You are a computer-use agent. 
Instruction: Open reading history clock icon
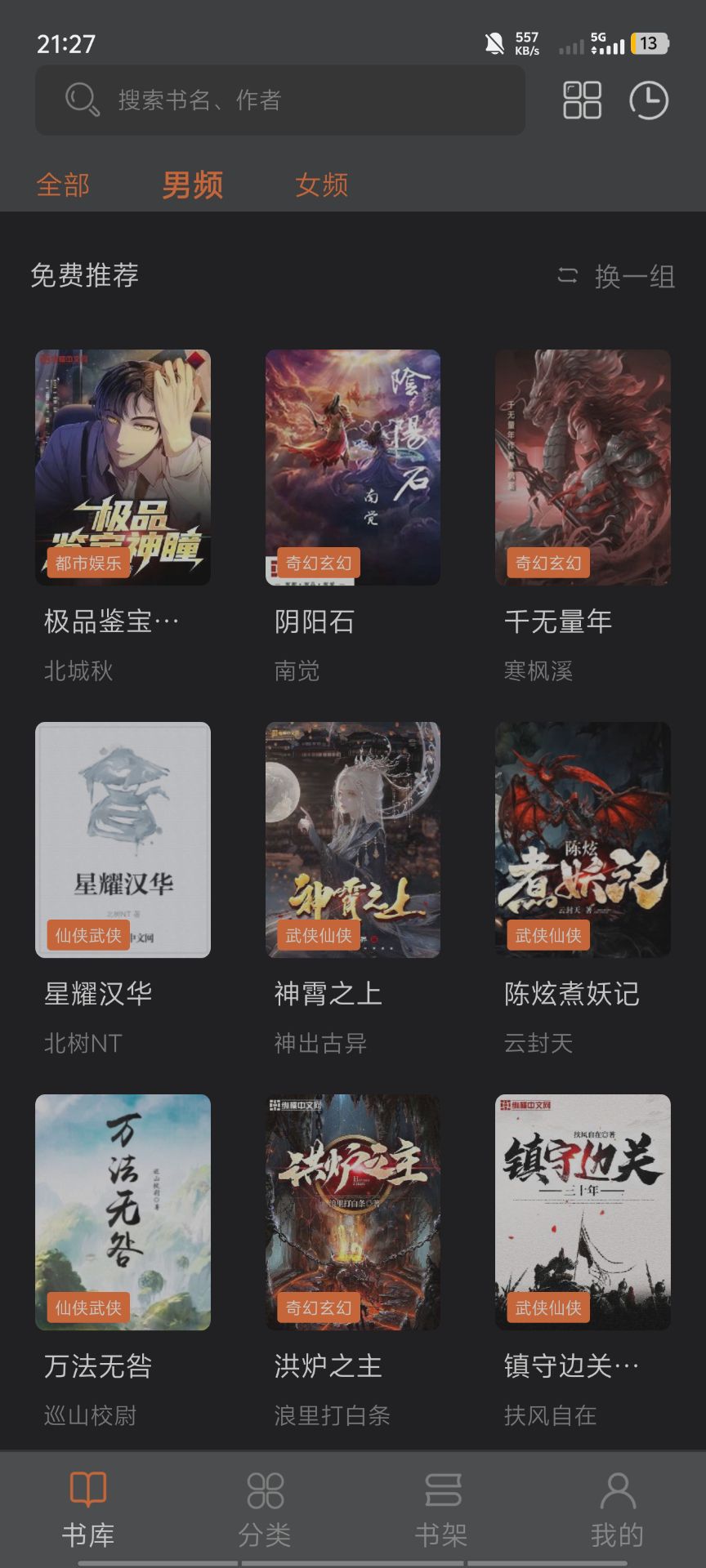coord(649,100)
